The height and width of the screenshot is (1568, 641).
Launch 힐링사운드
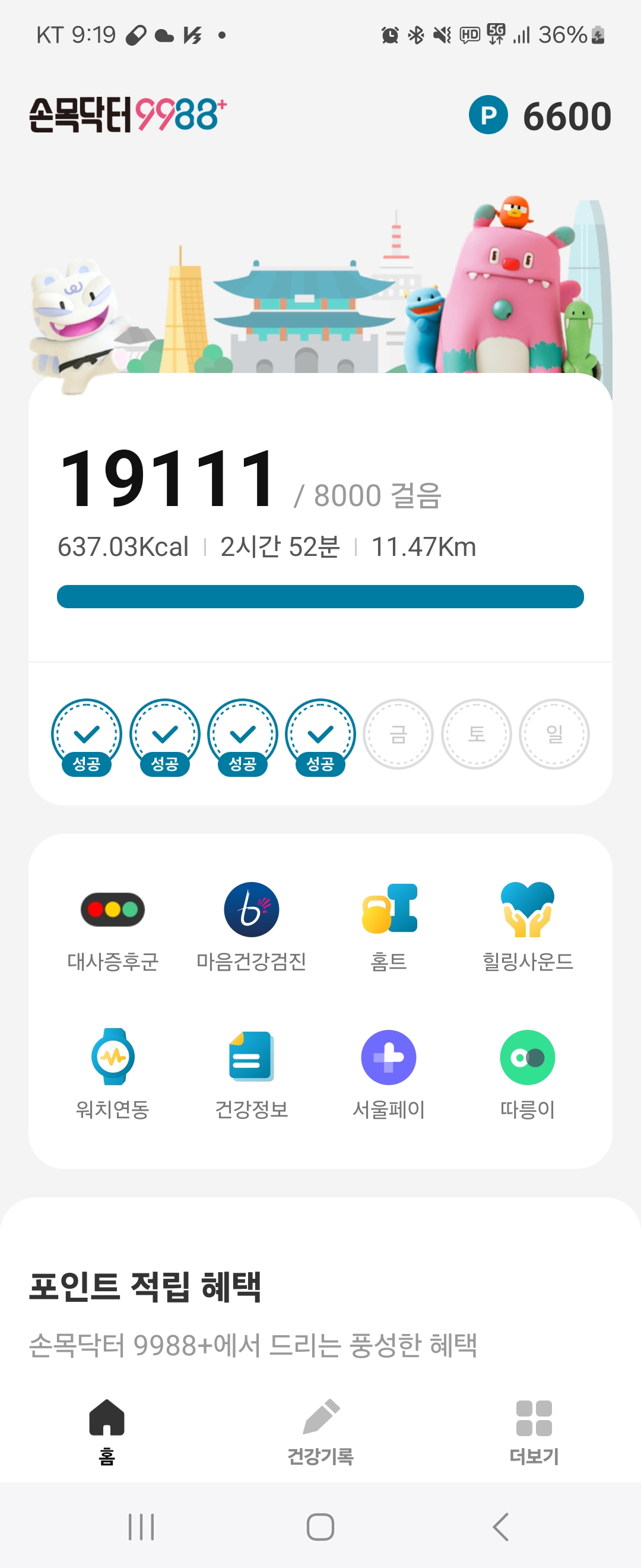click(x=527, y=927)
